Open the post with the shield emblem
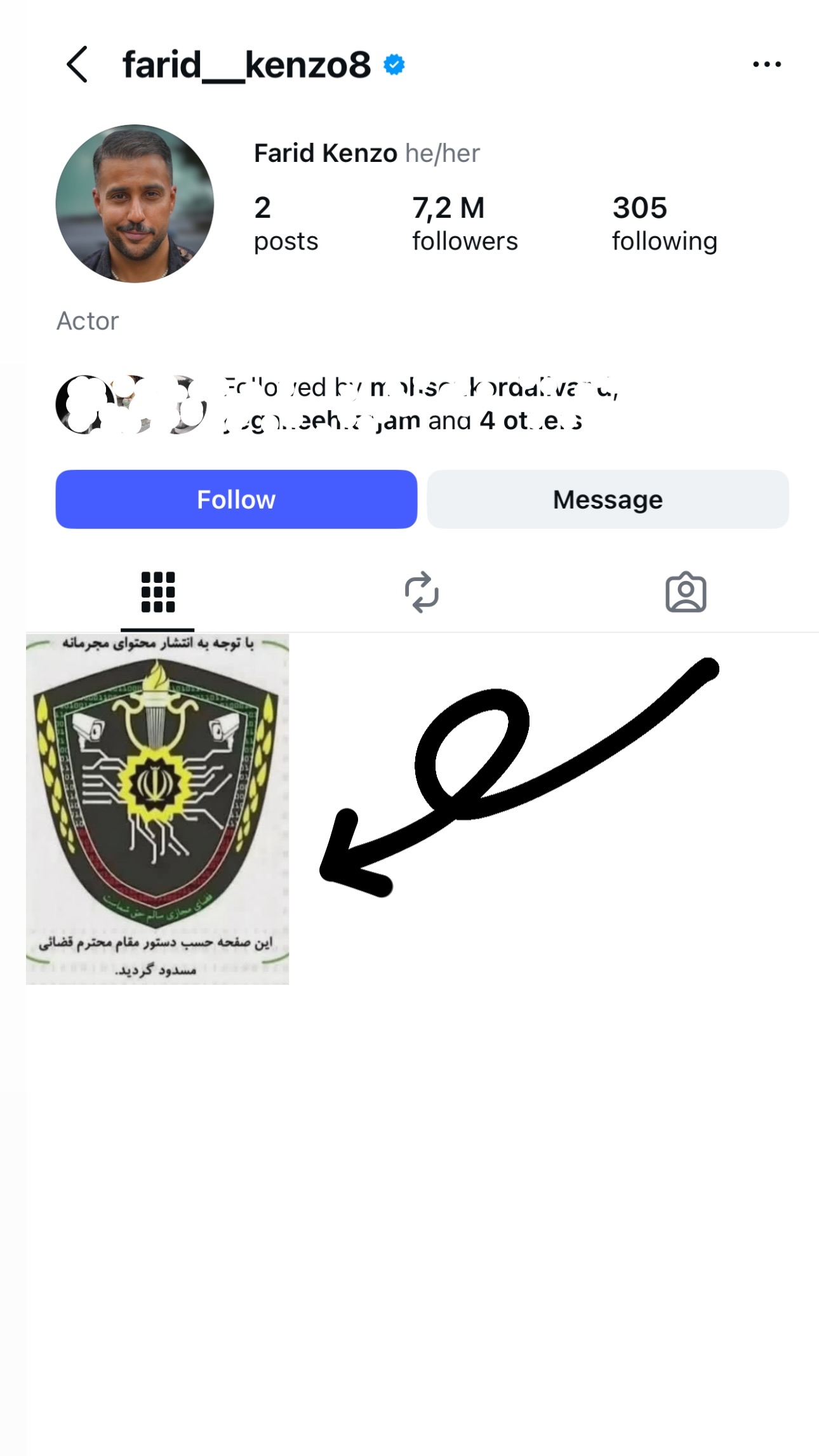The width and height of the screenshot is (819, 1456). 157,809
